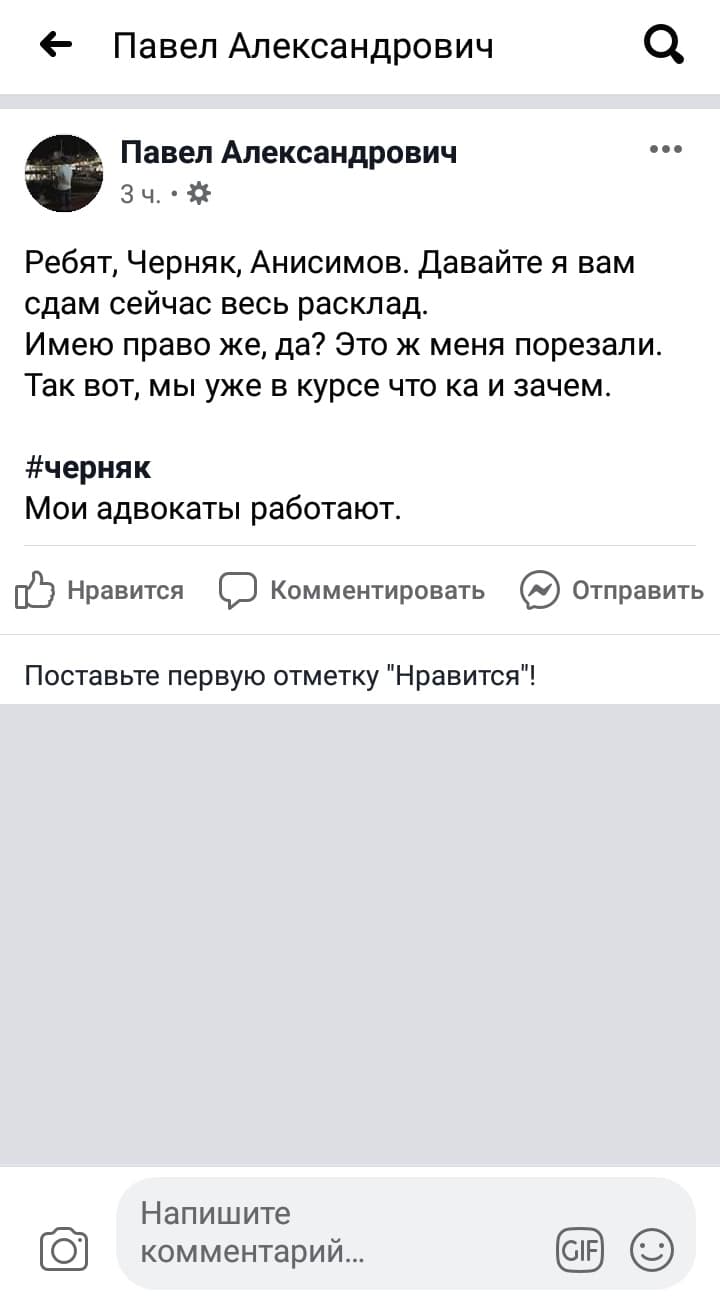Focus the Напишите комментарий field
Screen dimensions: 720x1302
[x=330, y=1232]
